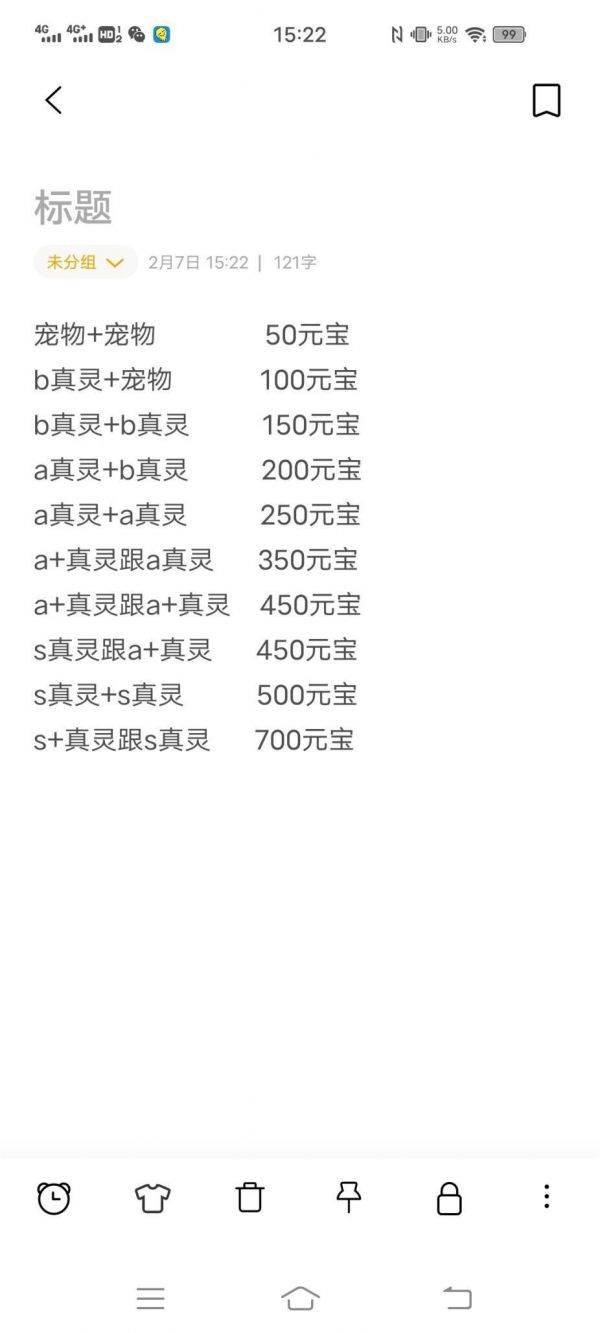Open recent apps from navigation bar
600x1333 pixels.
151,1298
